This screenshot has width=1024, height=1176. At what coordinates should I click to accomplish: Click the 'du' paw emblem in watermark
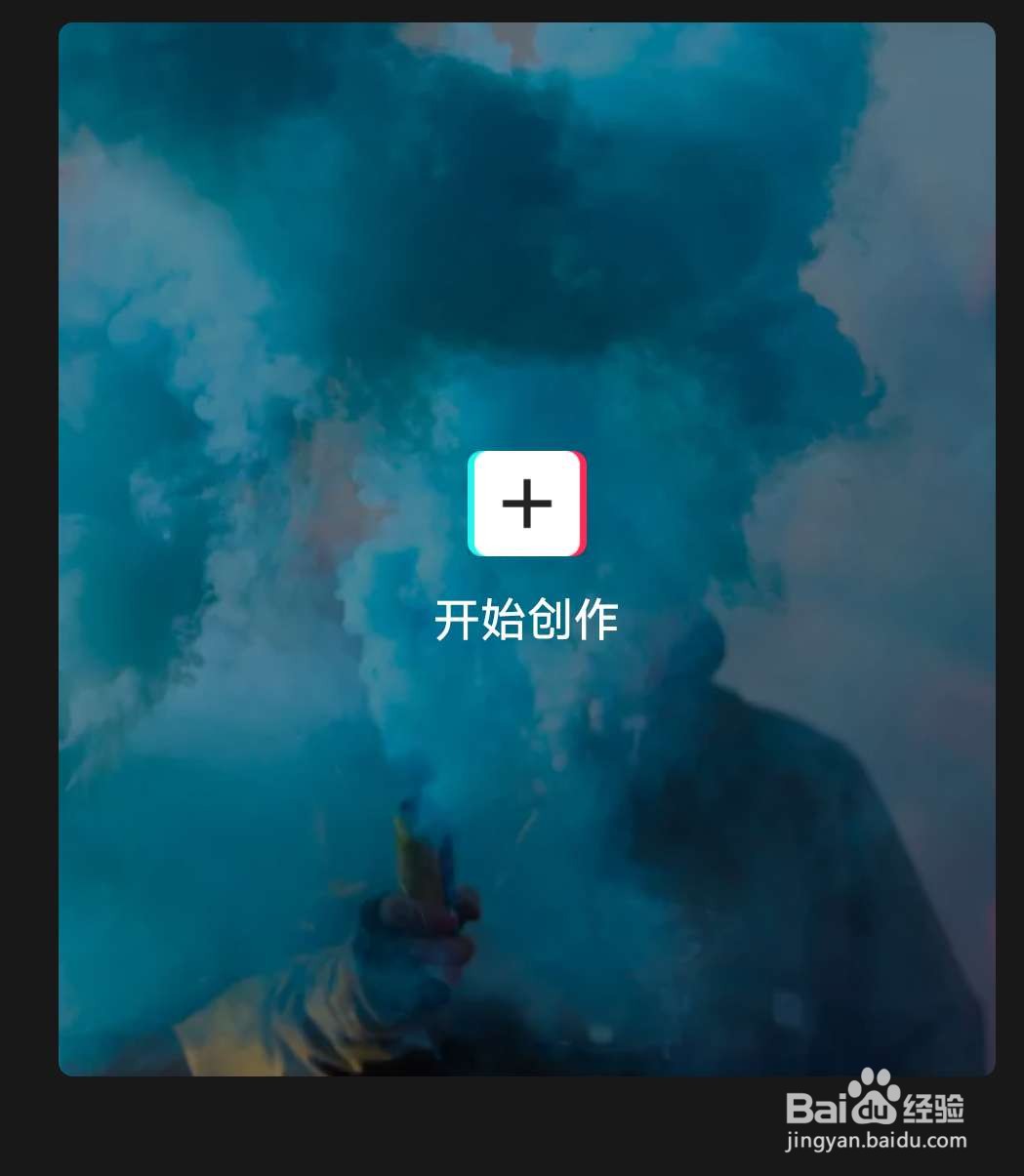click(874, 1108)
